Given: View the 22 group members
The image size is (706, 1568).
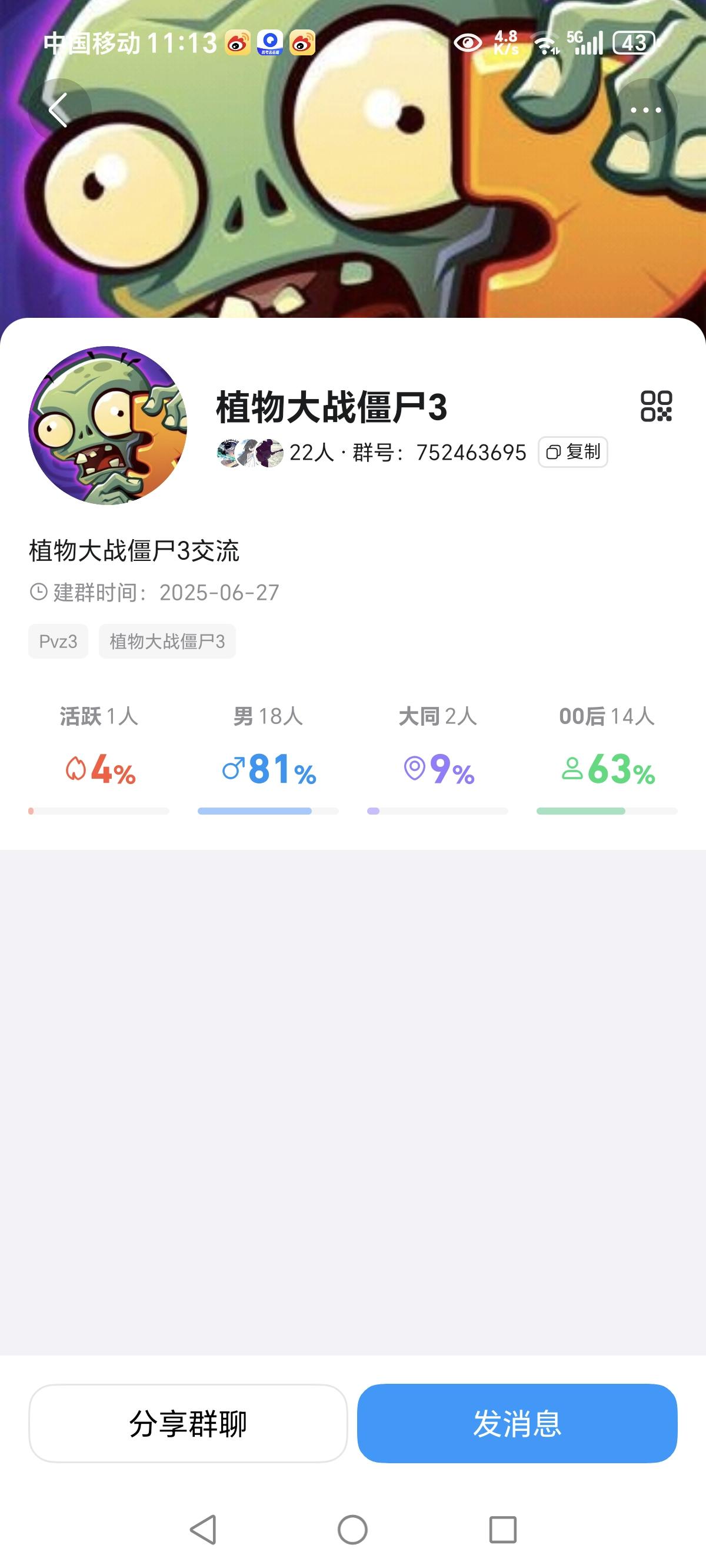Looking at the screenshot, I should 276,453.
